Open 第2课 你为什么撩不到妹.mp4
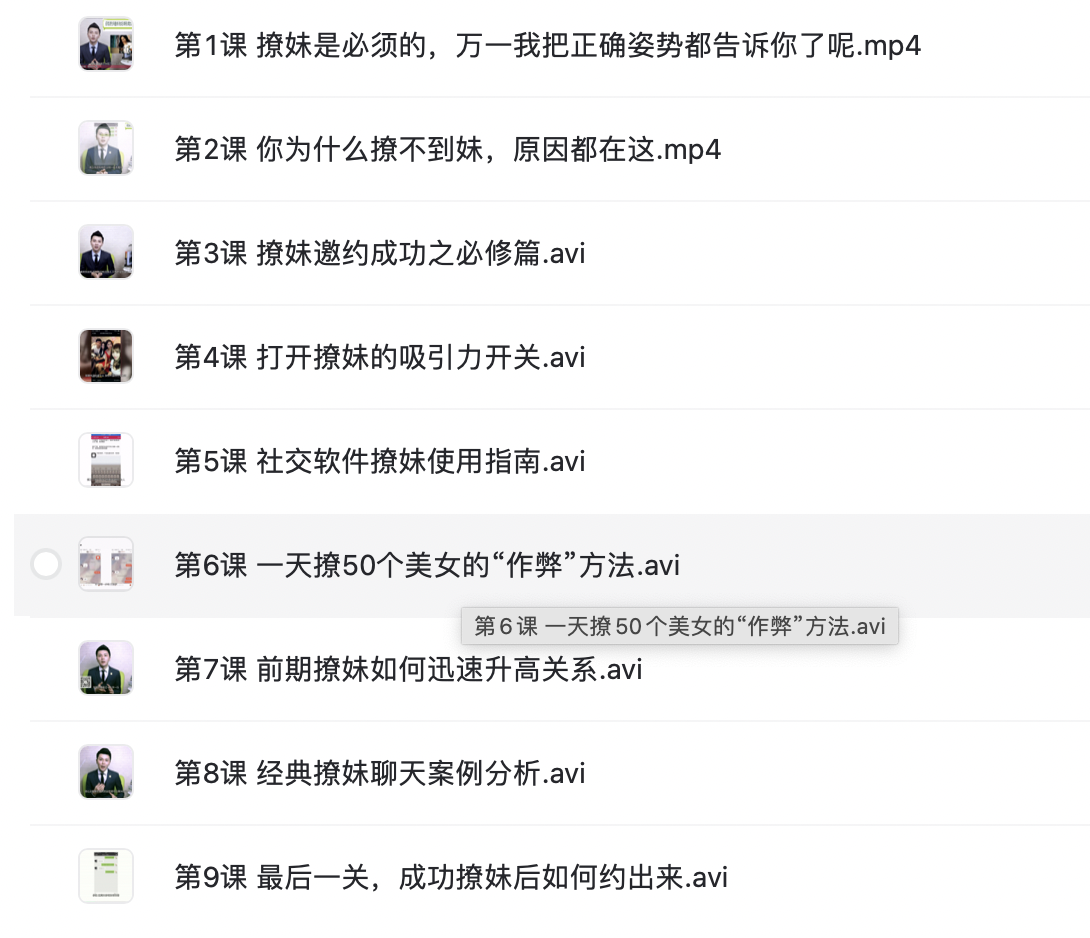The image size is (1090, 938). click(447, 150)
